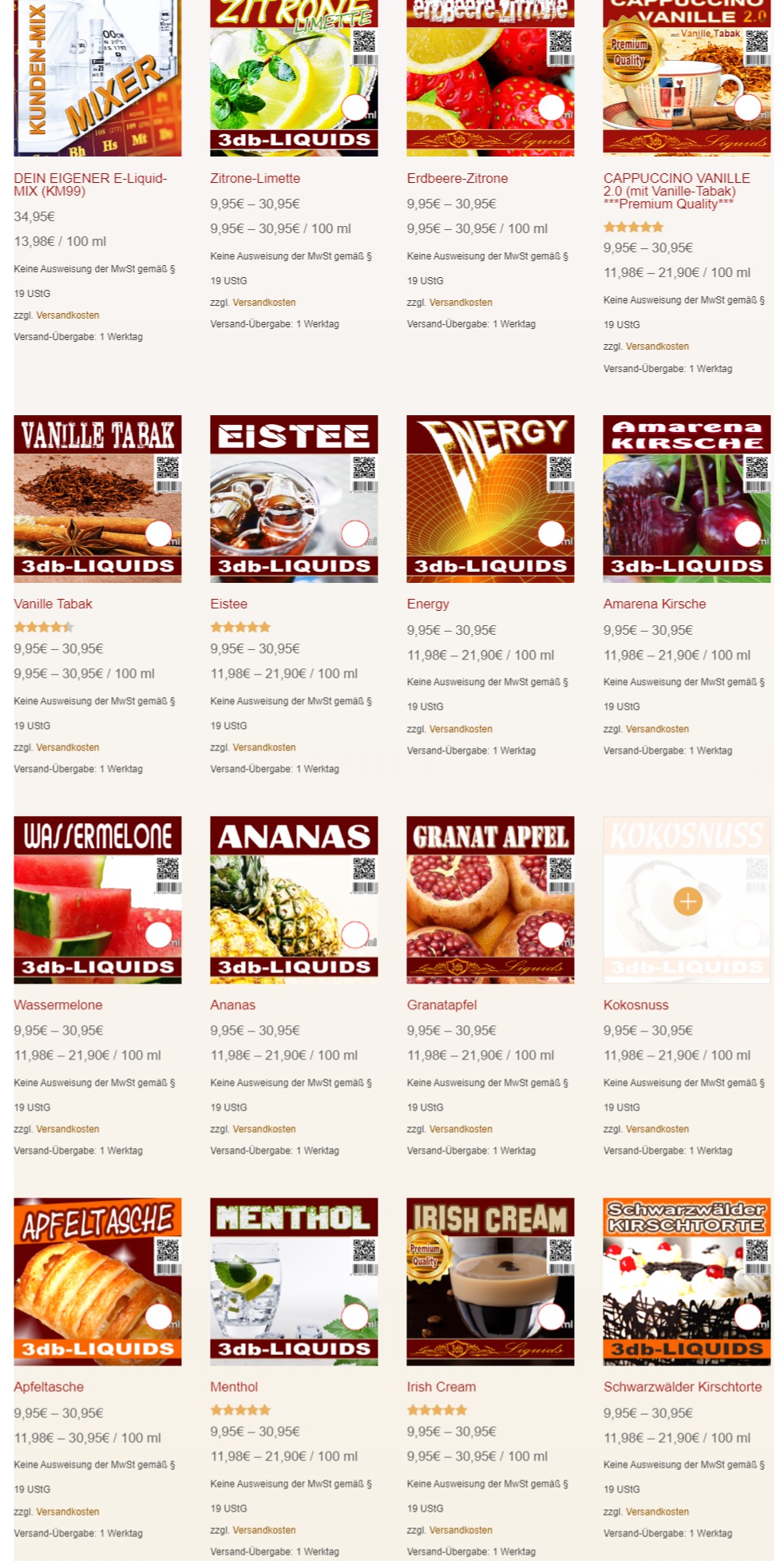Open the Granatapfel product image

[490, 900]
